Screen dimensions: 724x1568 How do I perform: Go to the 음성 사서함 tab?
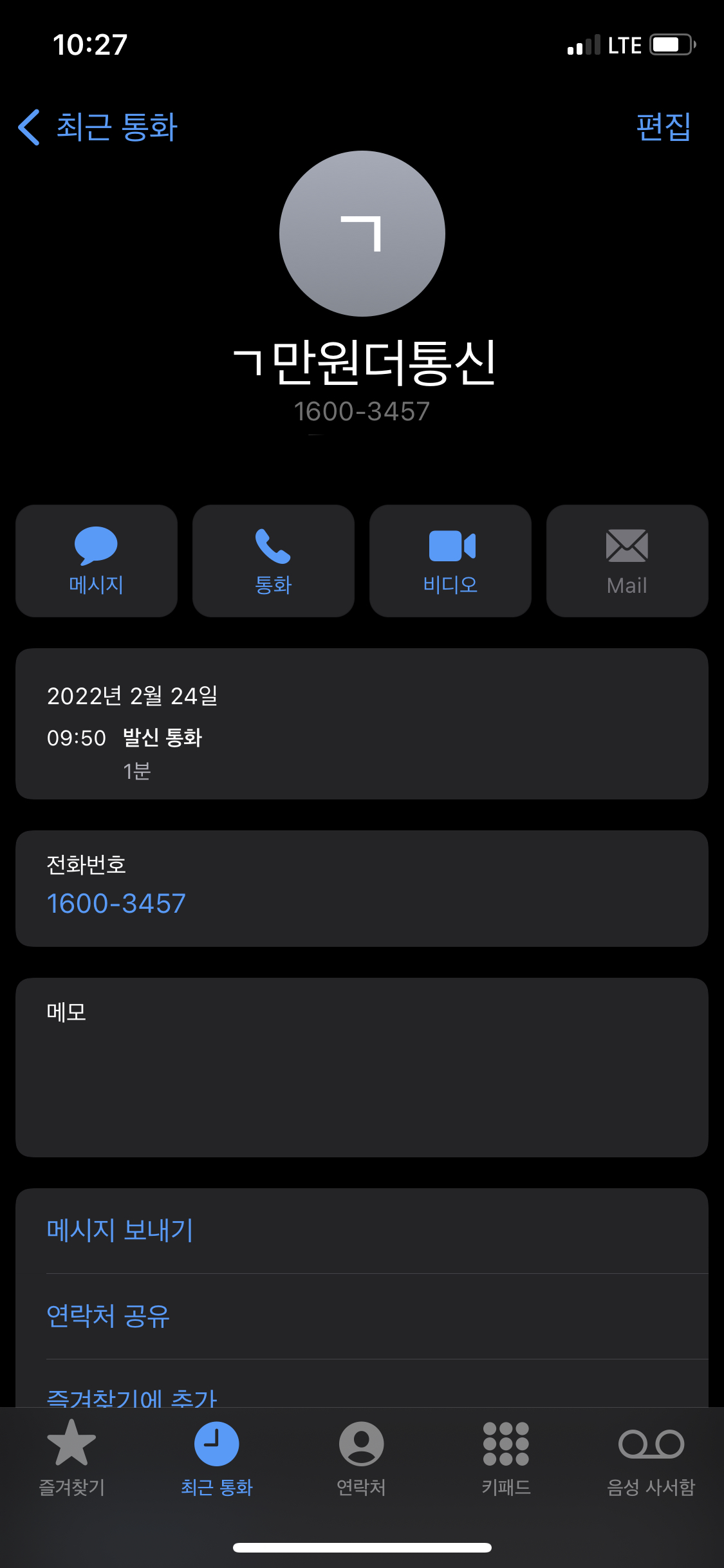651,1459
